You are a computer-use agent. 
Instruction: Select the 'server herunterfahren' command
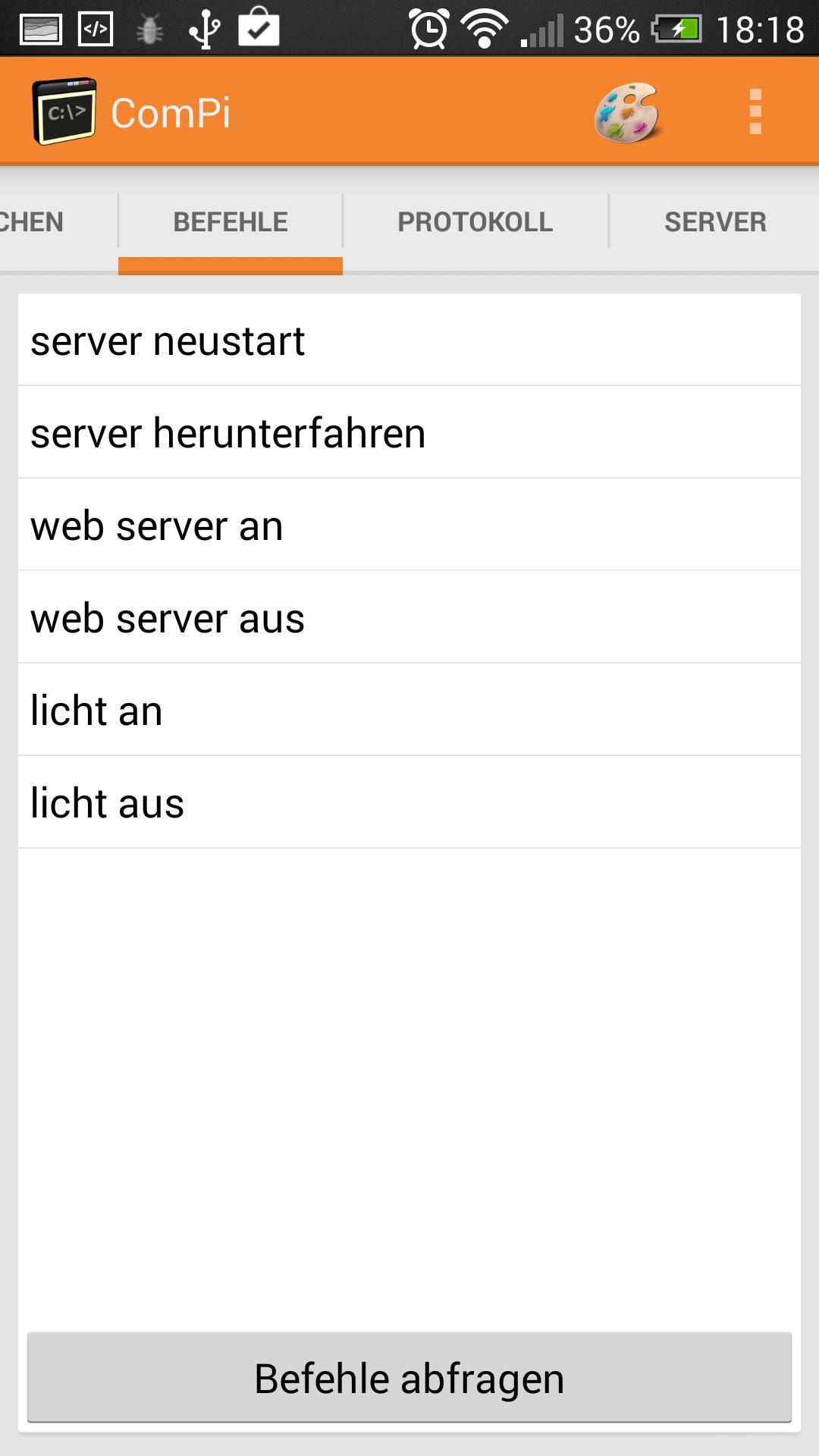point(409,433)
